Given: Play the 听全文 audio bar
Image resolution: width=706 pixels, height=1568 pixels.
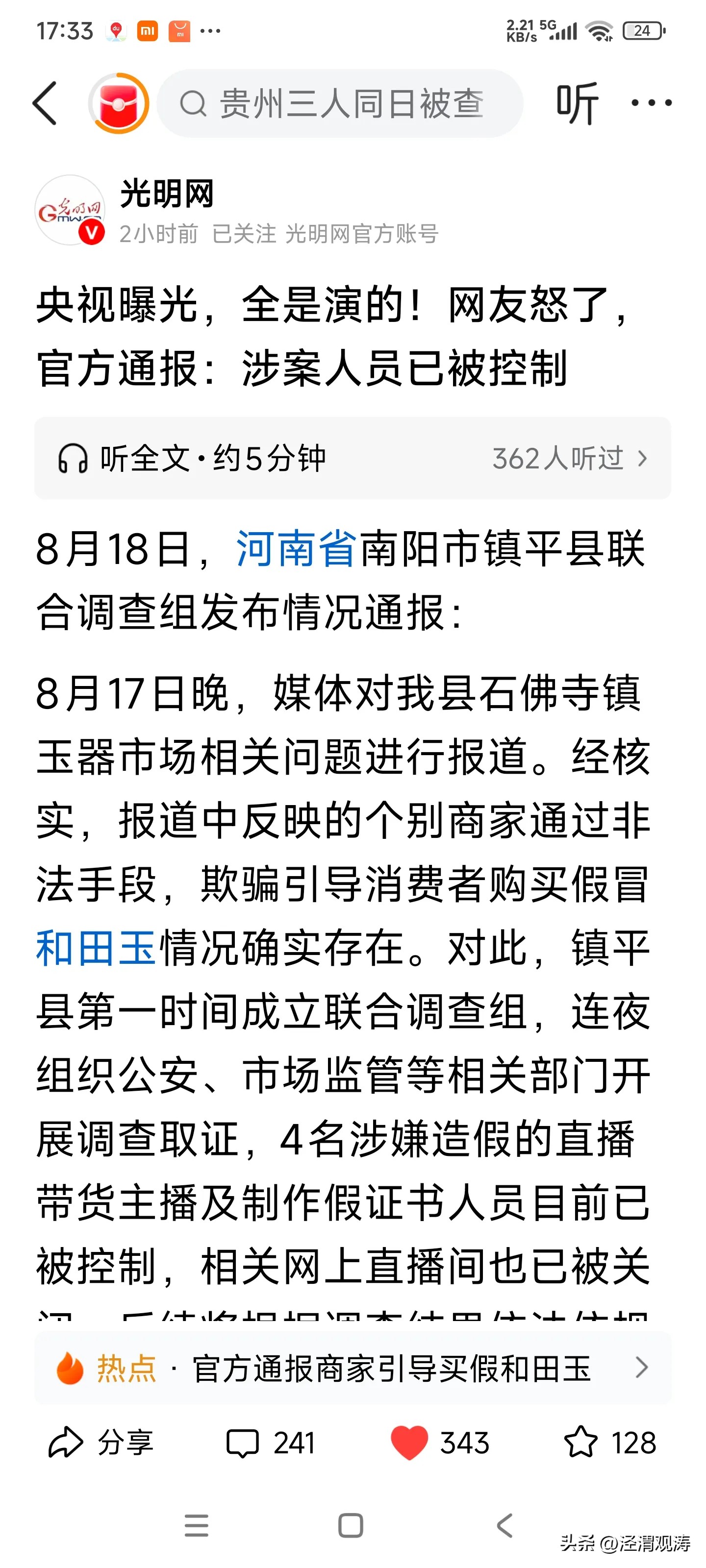Looking at the screenshot, I should point(352,458).
